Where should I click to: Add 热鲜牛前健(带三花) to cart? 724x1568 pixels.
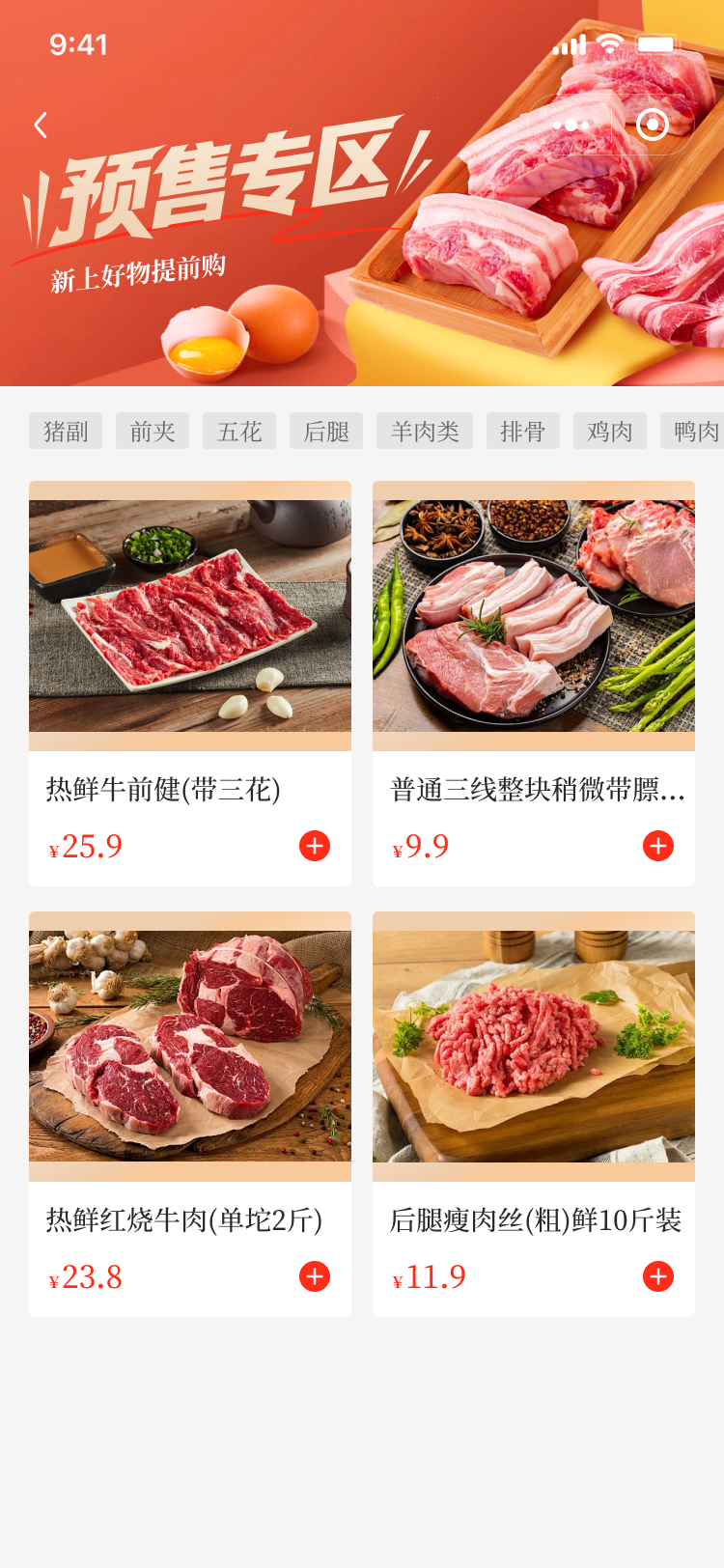(x=315, y=846)
